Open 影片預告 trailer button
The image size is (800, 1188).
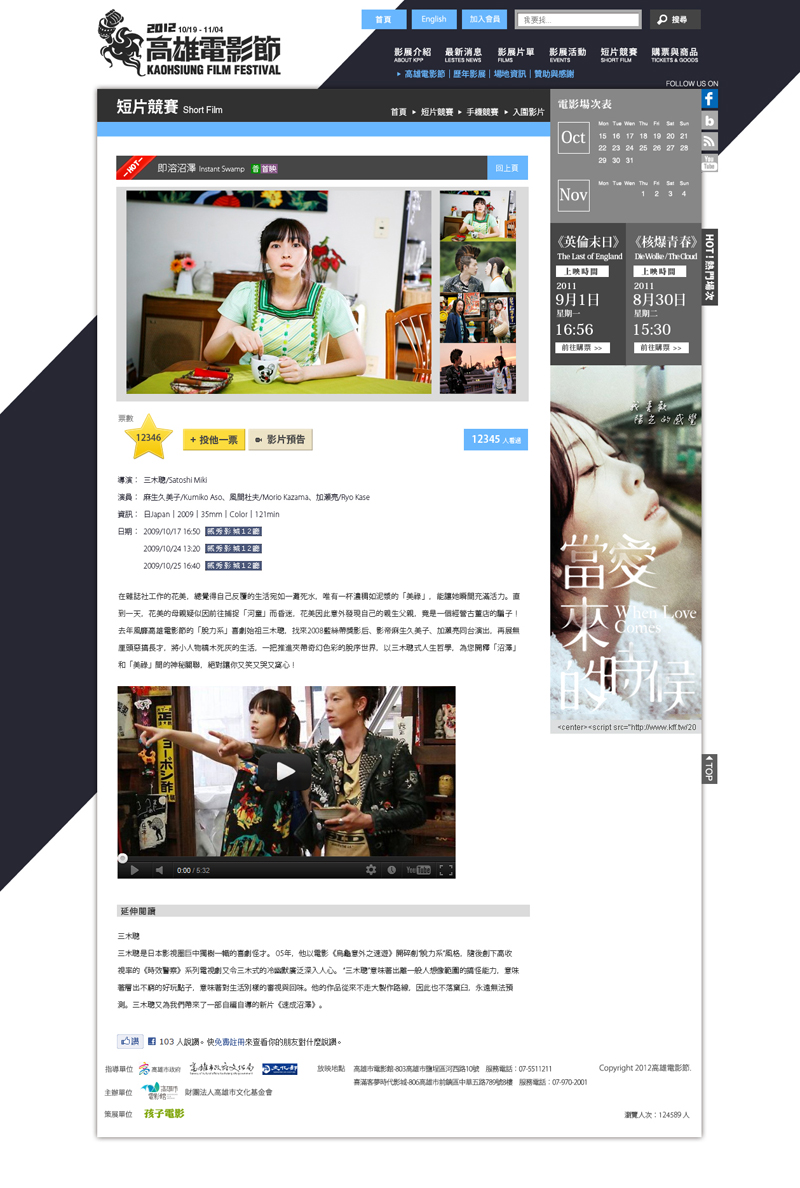coord(281,439)
